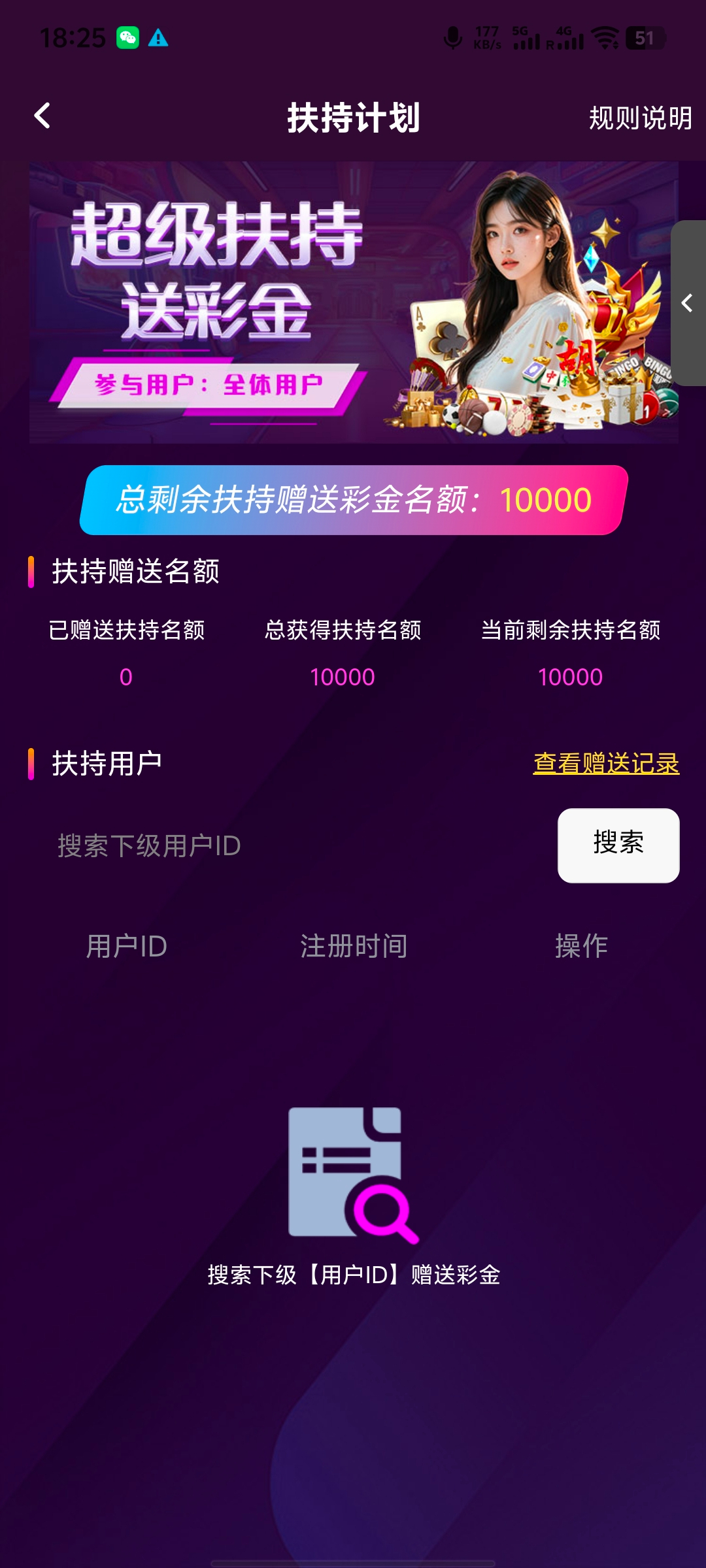Open 规则说明 rules explanation
Image resolution: width=706 pixels, height=1568 pixels.
(639, 118)
